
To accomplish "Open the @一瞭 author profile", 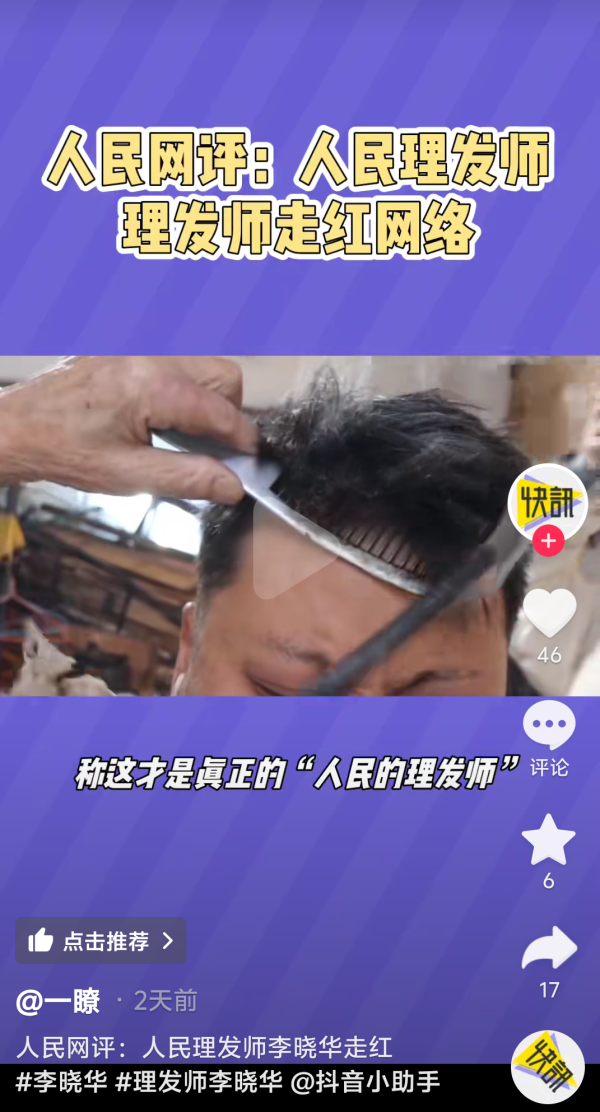I will click(x=58, y=1001).
